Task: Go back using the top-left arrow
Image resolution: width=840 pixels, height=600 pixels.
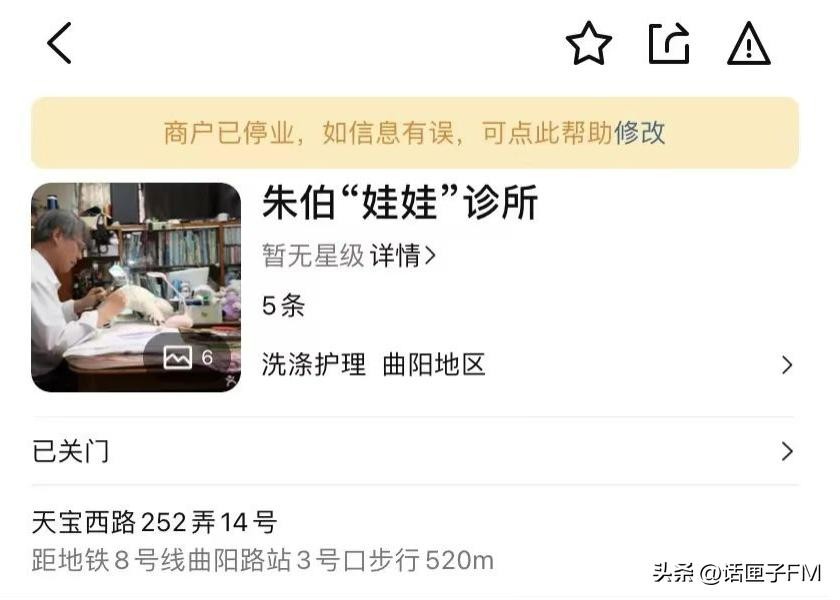Action: tap(60, 44)
